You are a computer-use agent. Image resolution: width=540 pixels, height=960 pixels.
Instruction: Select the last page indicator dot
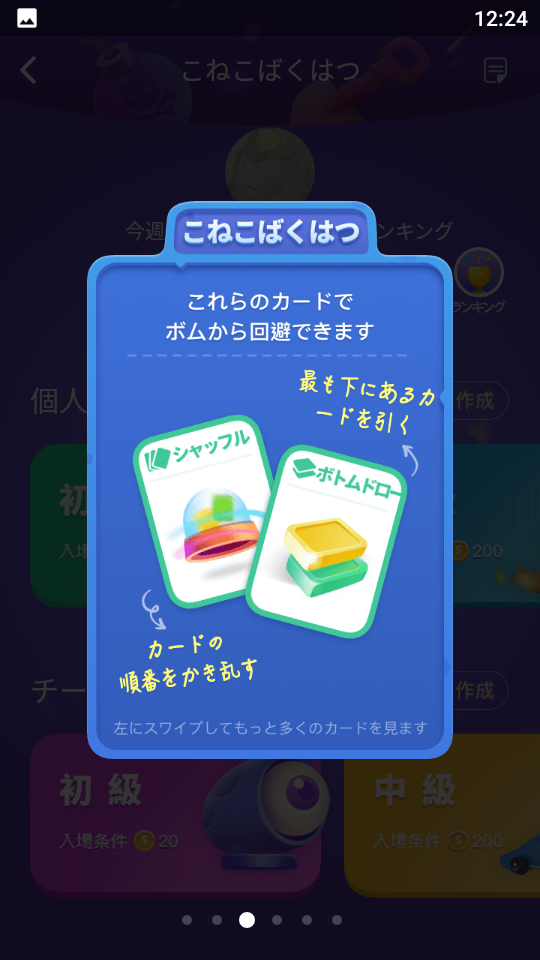click(x=337, y=920)
